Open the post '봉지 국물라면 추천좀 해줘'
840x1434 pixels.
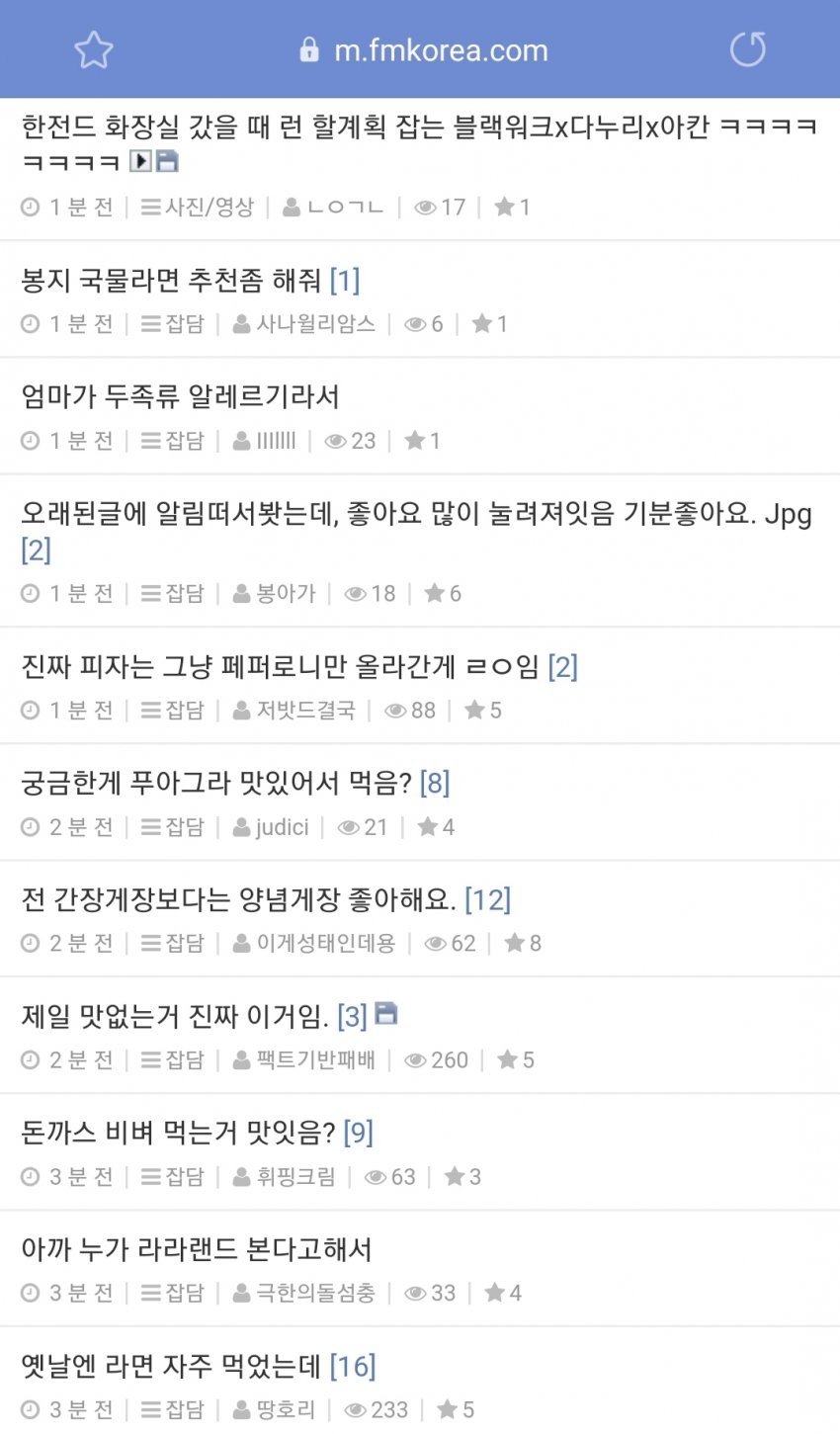[x=171, y=281]
